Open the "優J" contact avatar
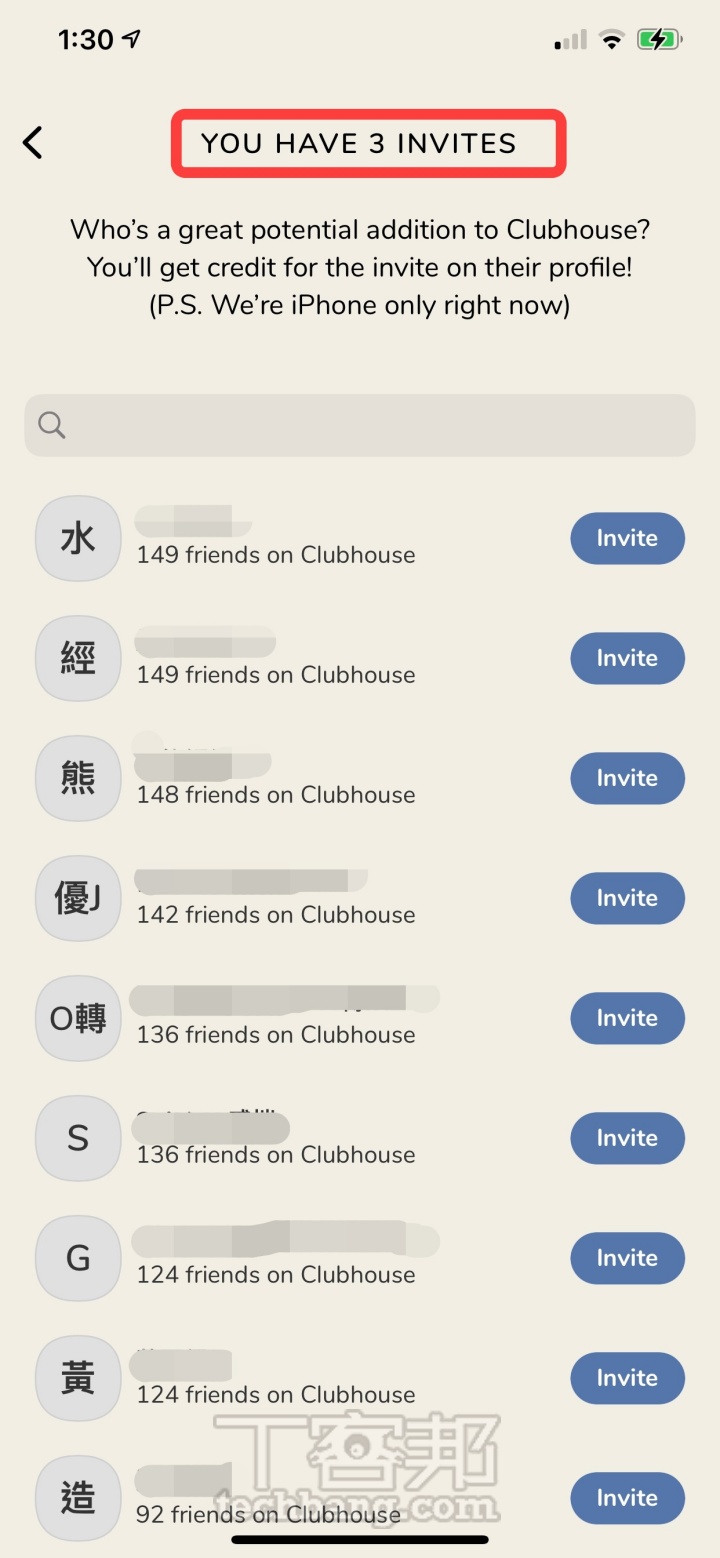Image resolution: width=720 pixels, height=1558 pixels. 77,898
